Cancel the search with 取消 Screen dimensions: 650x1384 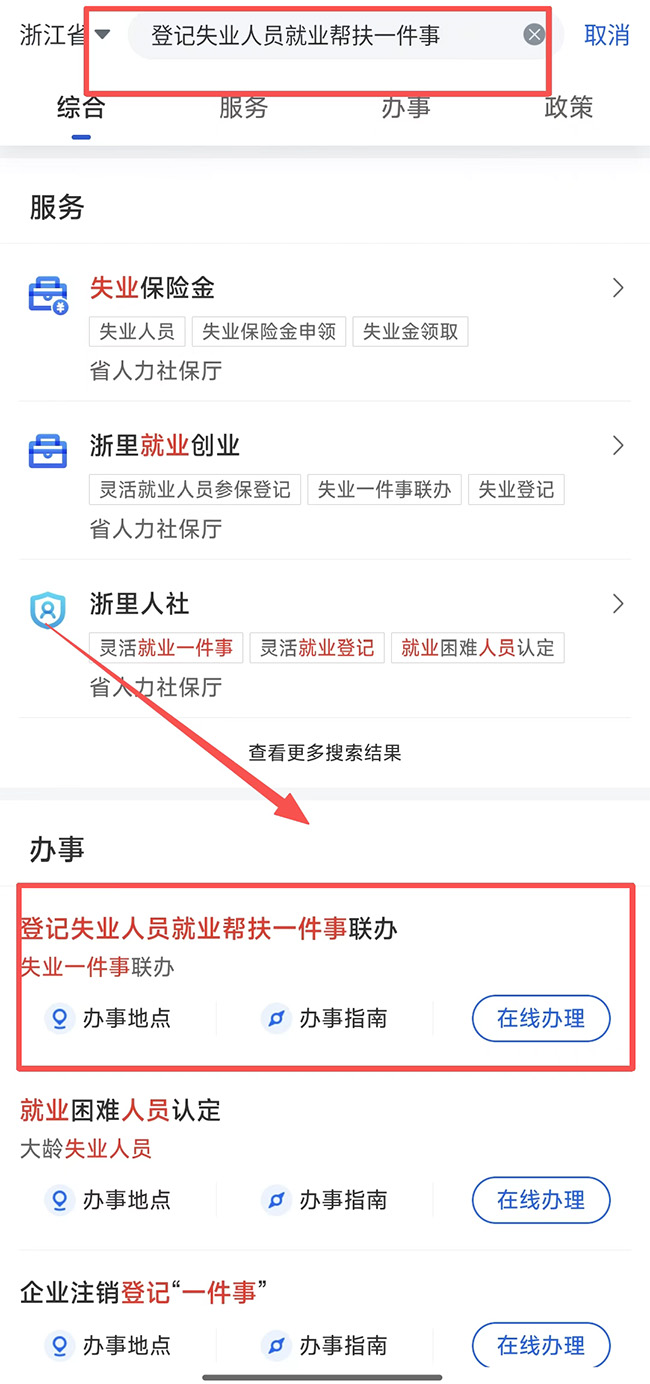(x=606, y=36)
